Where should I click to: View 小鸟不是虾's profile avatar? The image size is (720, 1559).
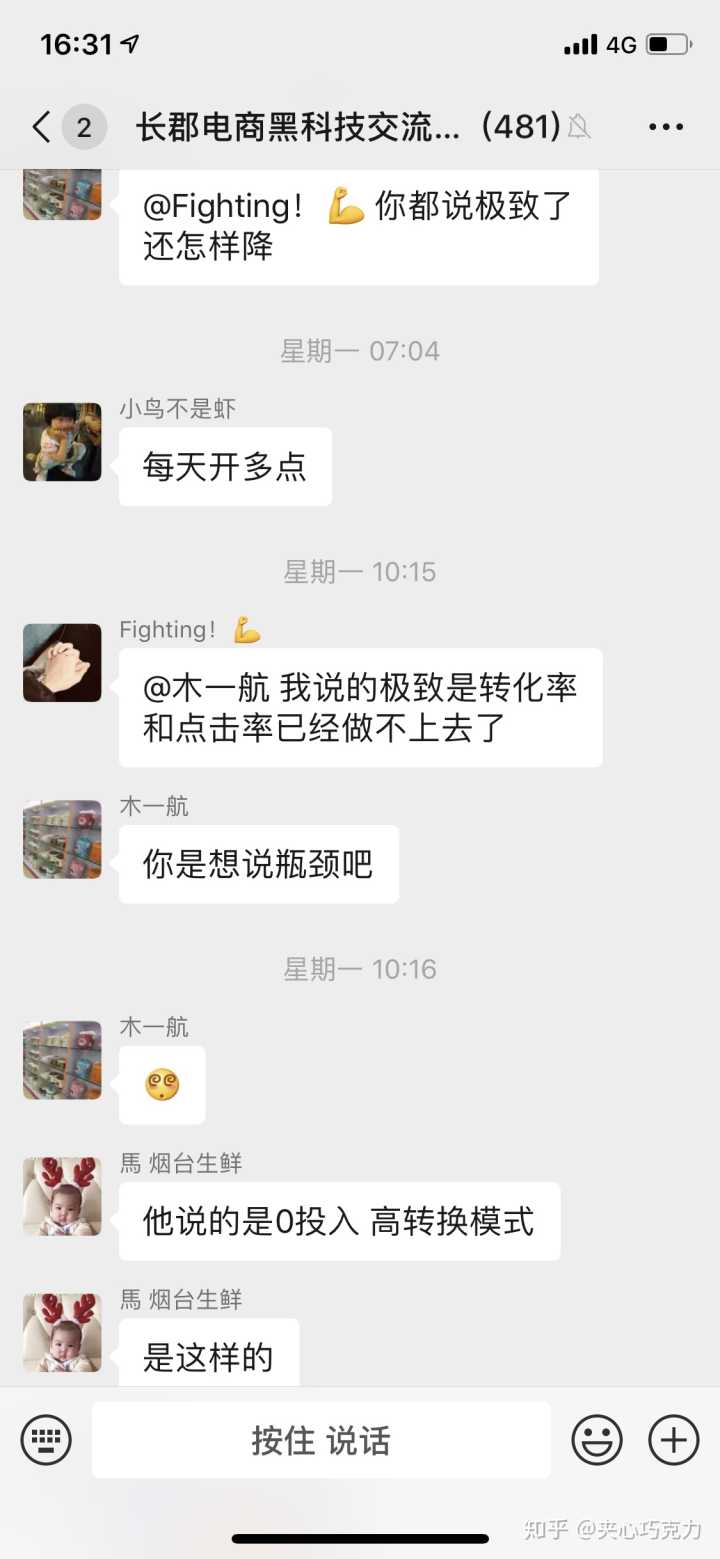[x=62, y=442]
